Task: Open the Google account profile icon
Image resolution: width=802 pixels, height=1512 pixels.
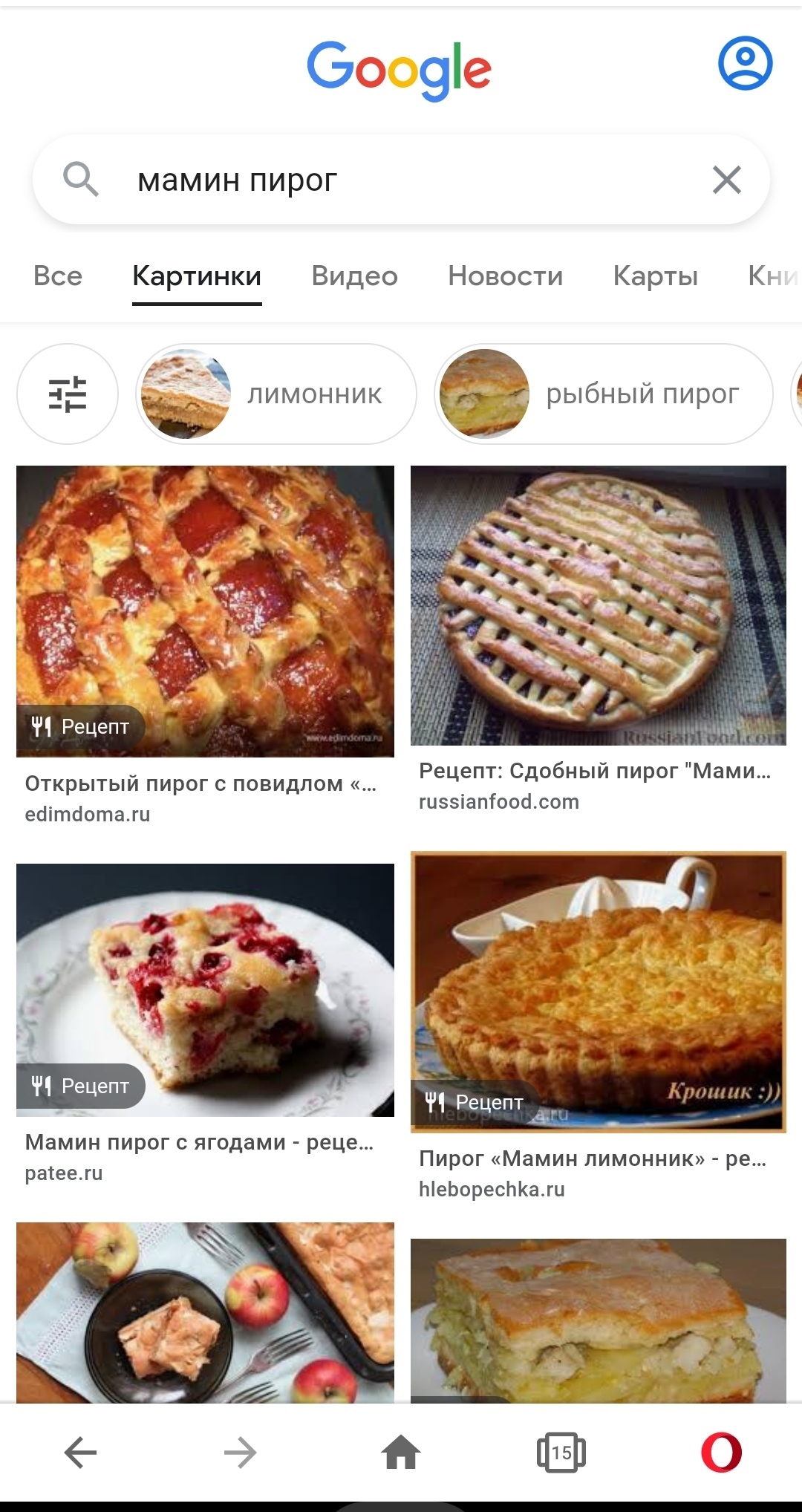Action: [x=745, y=63]
